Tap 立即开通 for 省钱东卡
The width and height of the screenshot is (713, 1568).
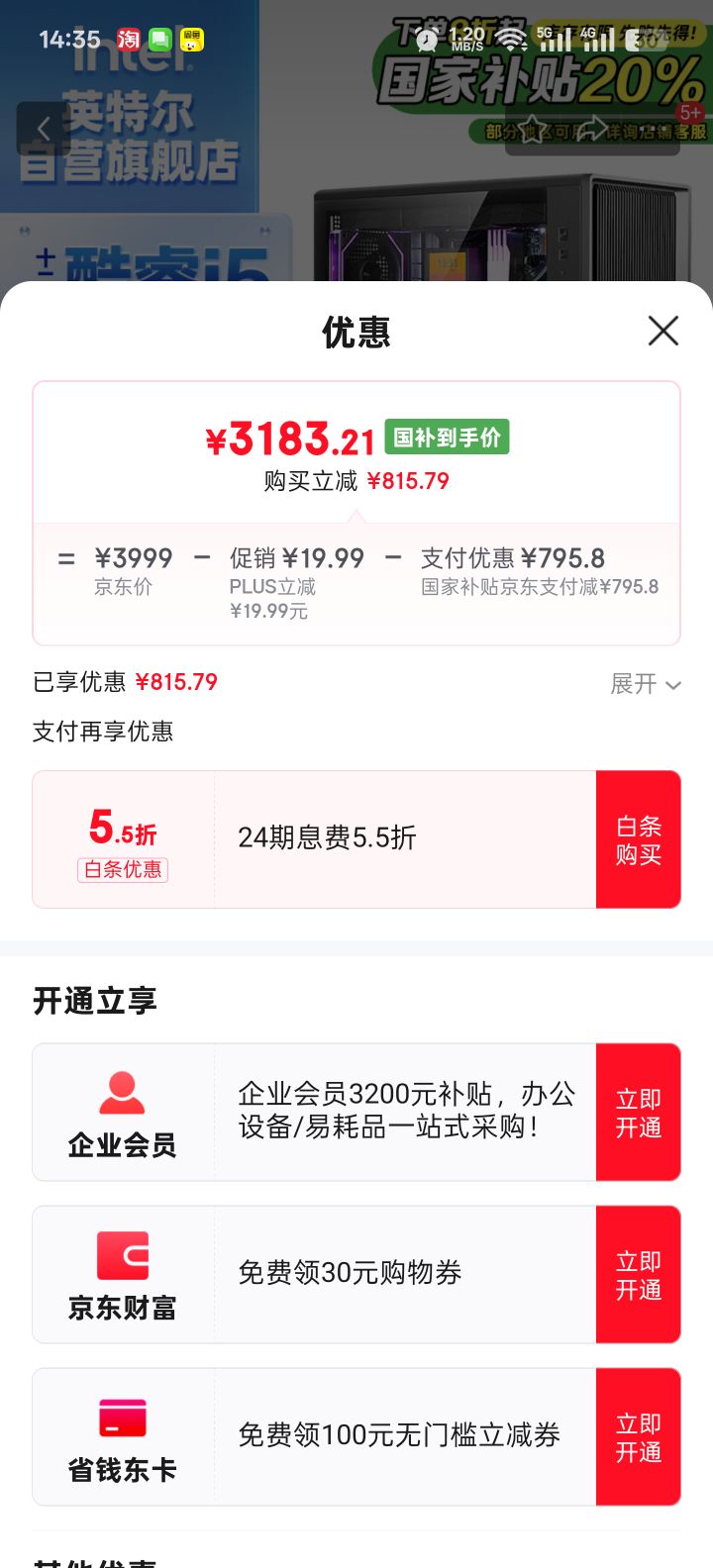[x=638, y=1435]
